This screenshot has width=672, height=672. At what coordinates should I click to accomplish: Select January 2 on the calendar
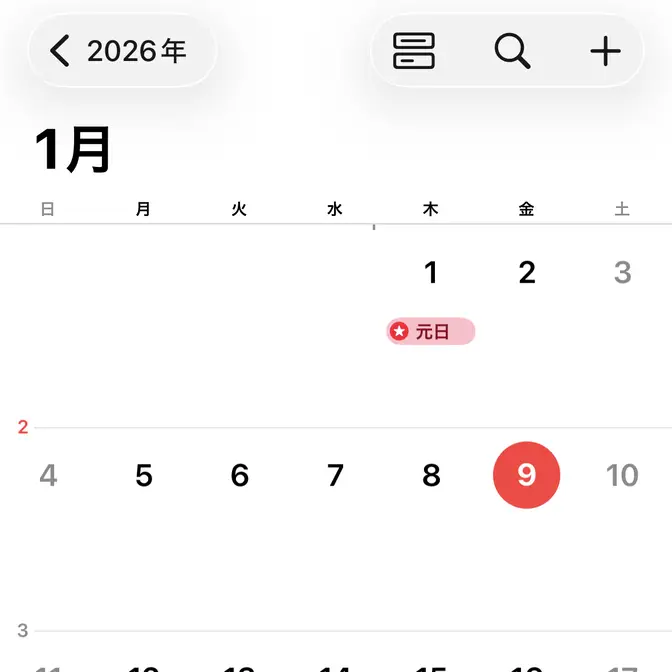[x=527, y=272]
